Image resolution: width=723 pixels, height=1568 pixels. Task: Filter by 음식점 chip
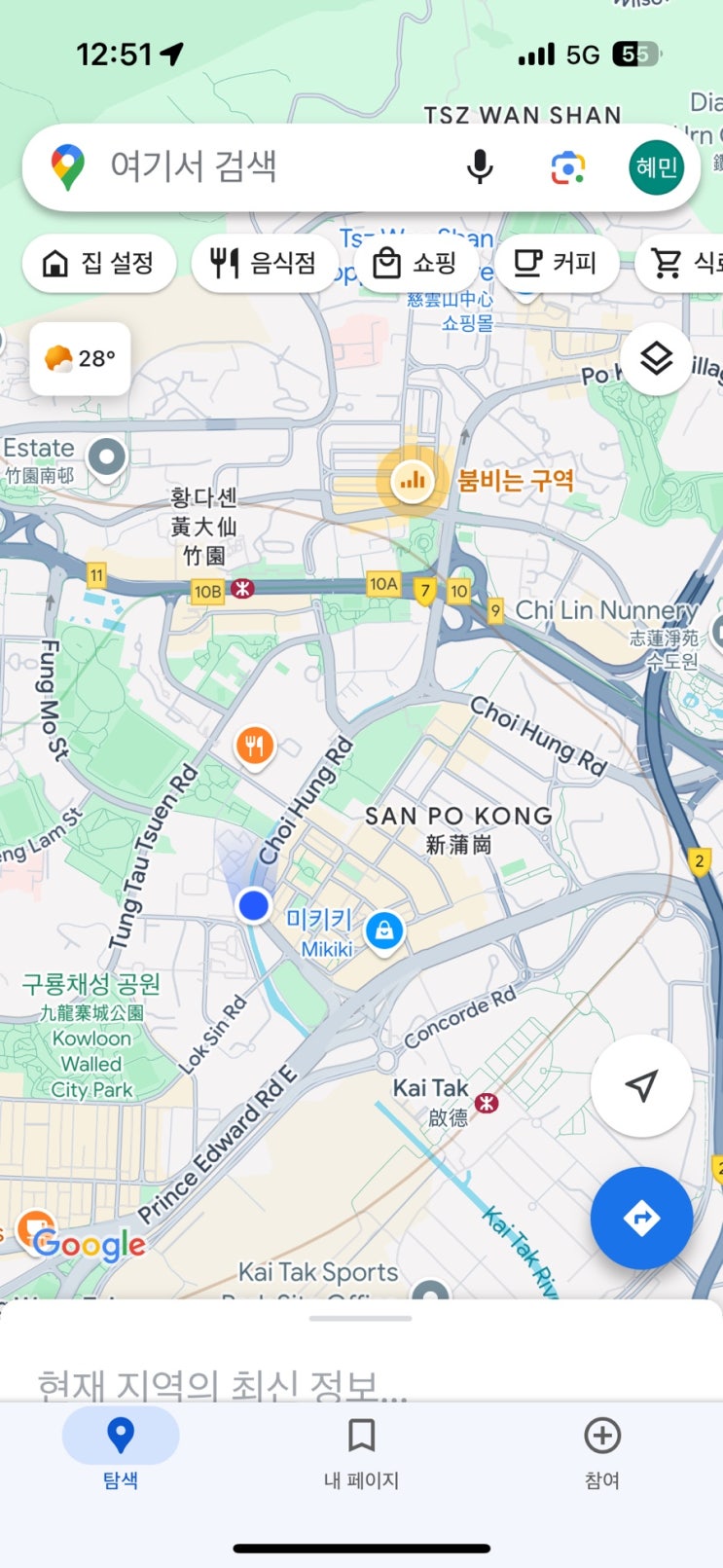(265, 263)
